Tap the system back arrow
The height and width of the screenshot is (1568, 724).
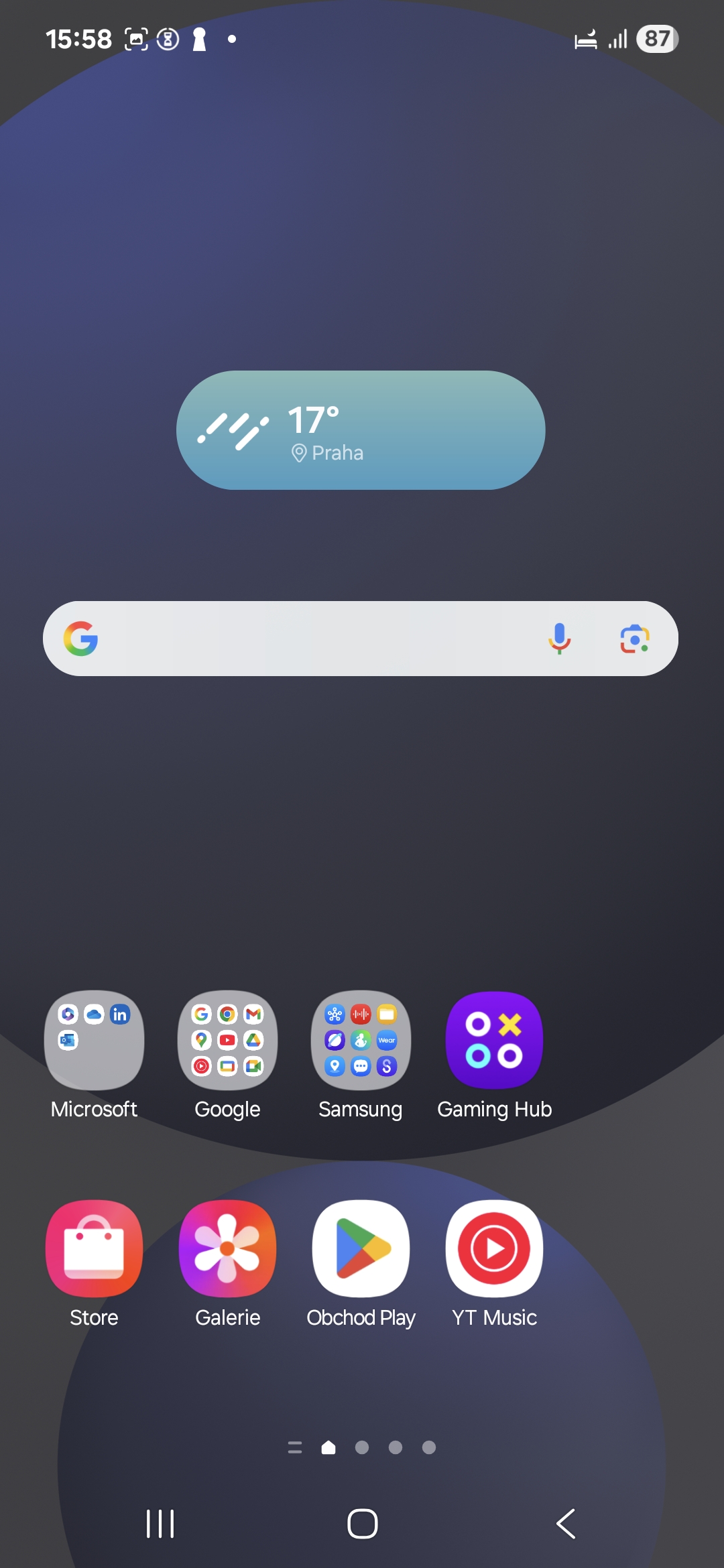click(x=566, y=1524)
